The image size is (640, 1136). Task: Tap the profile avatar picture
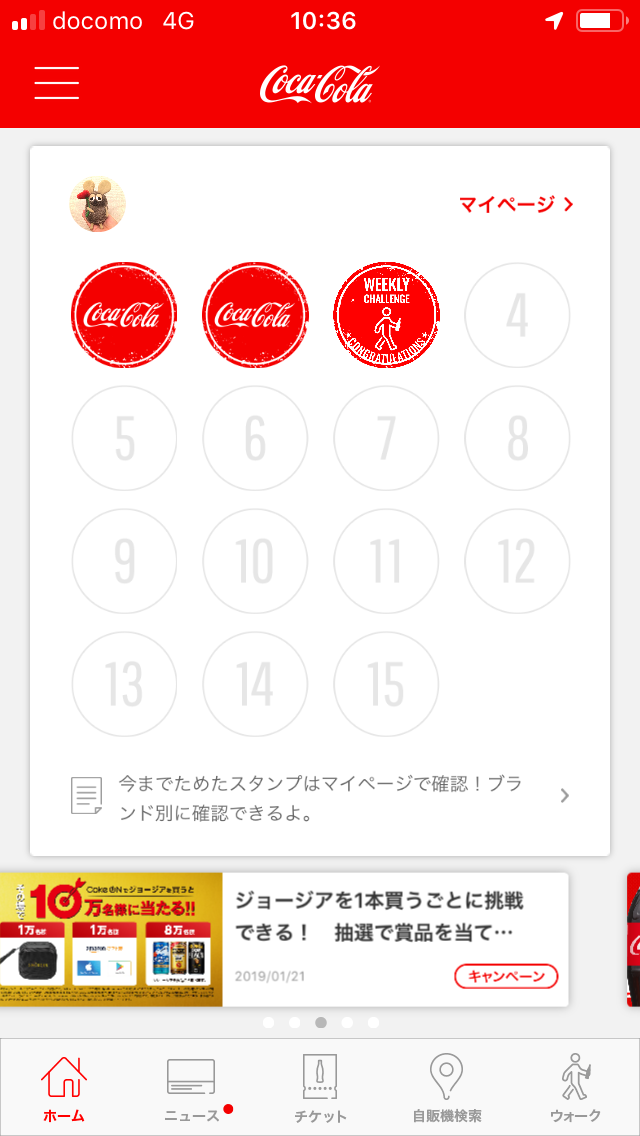pos(97,205)
